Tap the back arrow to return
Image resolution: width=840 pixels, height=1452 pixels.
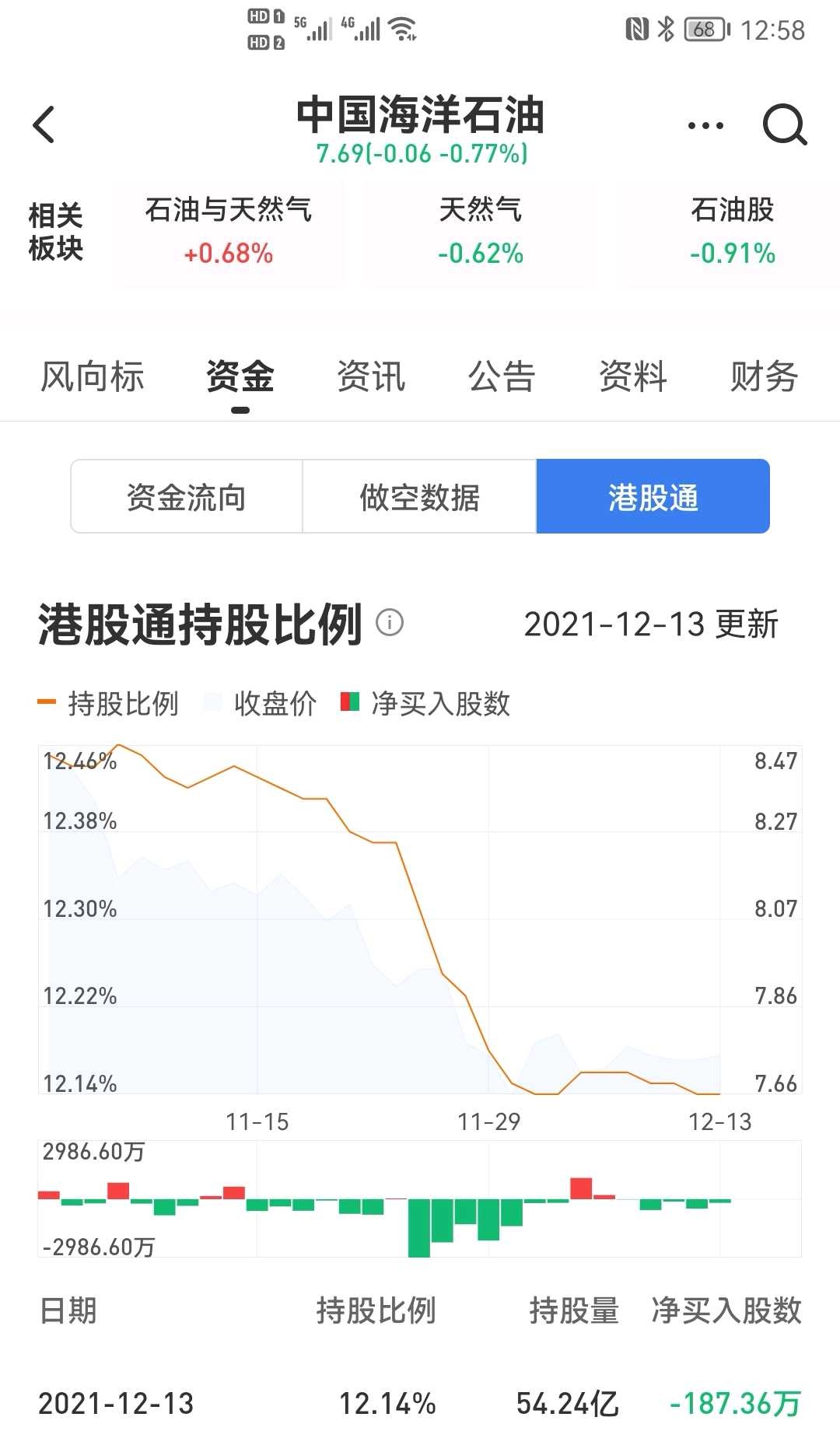(44, 124)
